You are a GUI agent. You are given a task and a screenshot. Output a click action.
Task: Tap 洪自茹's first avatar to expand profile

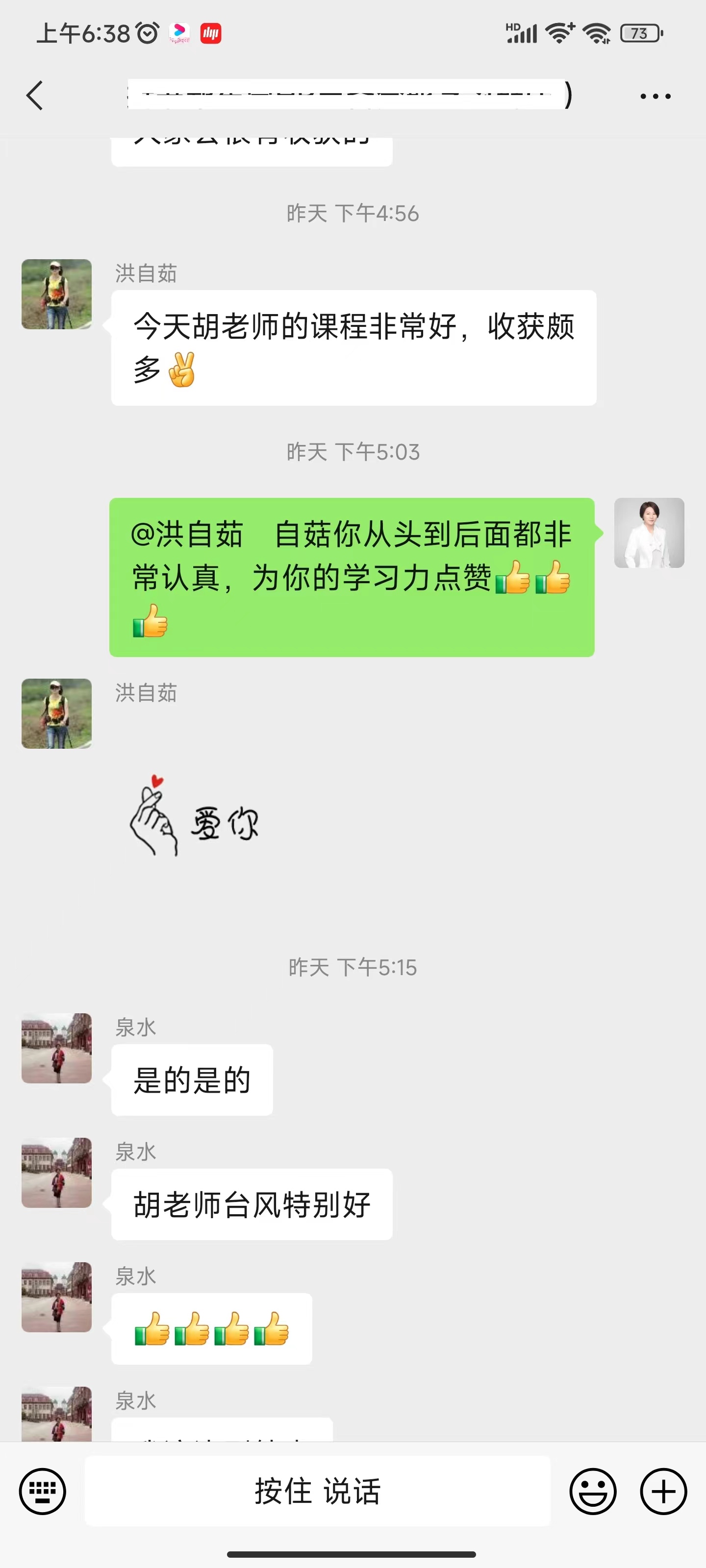point(56,294)
